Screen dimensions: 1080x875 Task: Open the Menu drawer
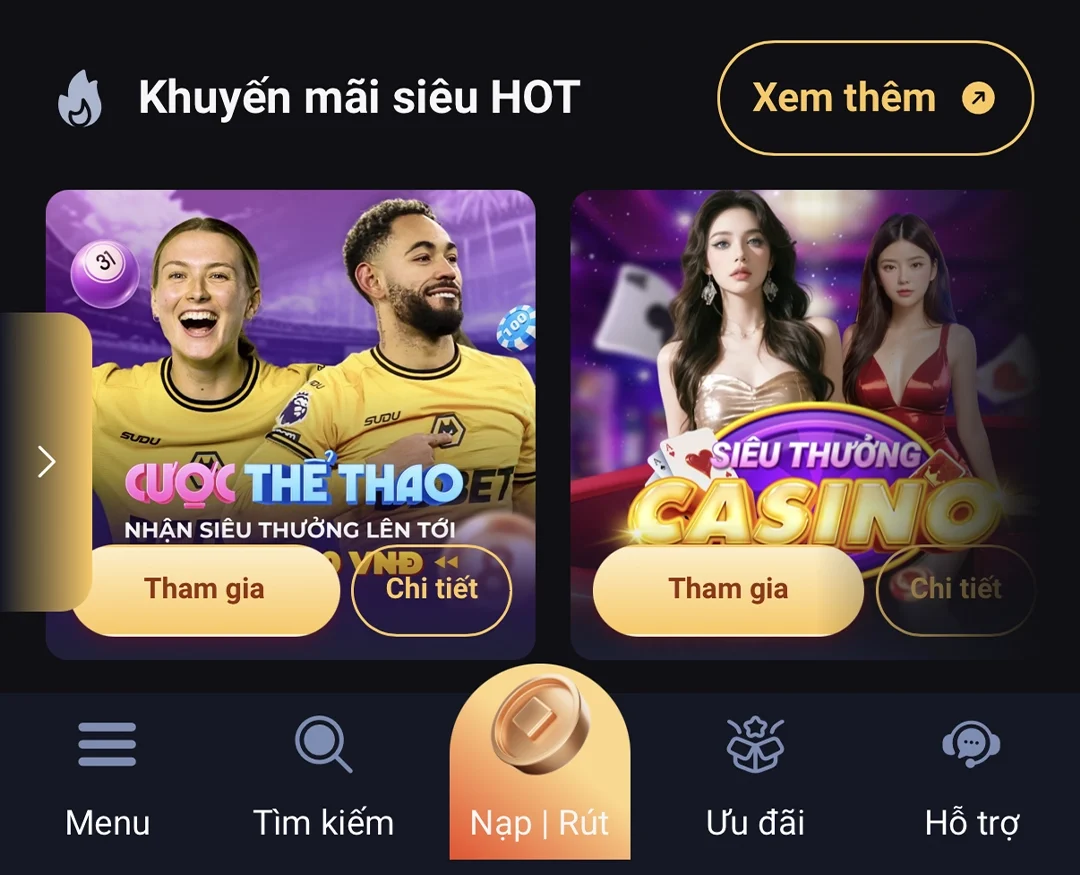(107, 780)
